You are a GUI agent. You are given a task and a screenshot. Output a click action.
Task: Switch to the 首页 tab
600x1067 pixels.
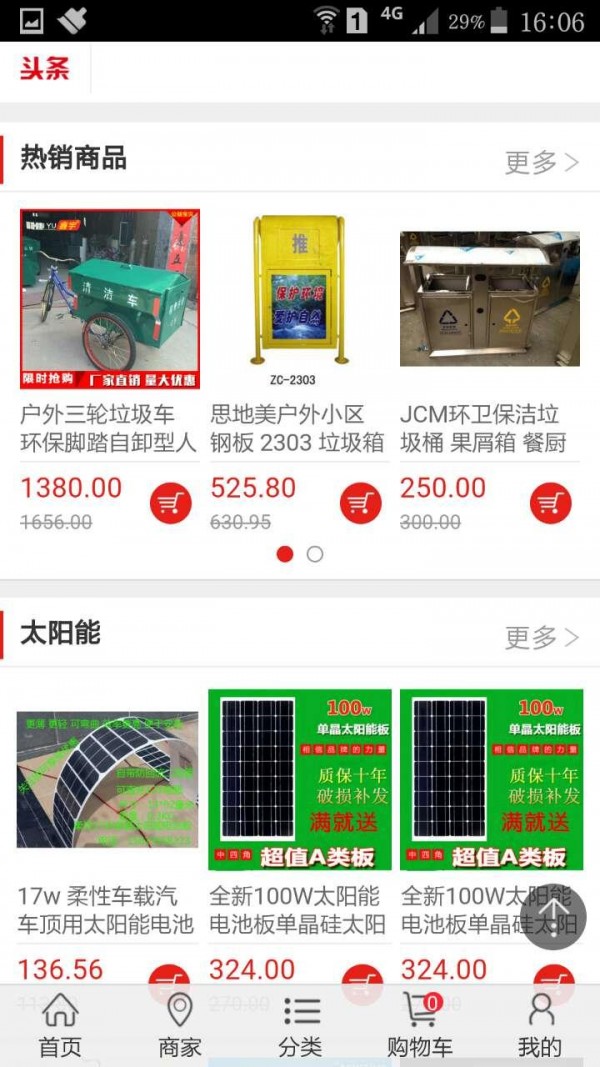(60, 1025)
